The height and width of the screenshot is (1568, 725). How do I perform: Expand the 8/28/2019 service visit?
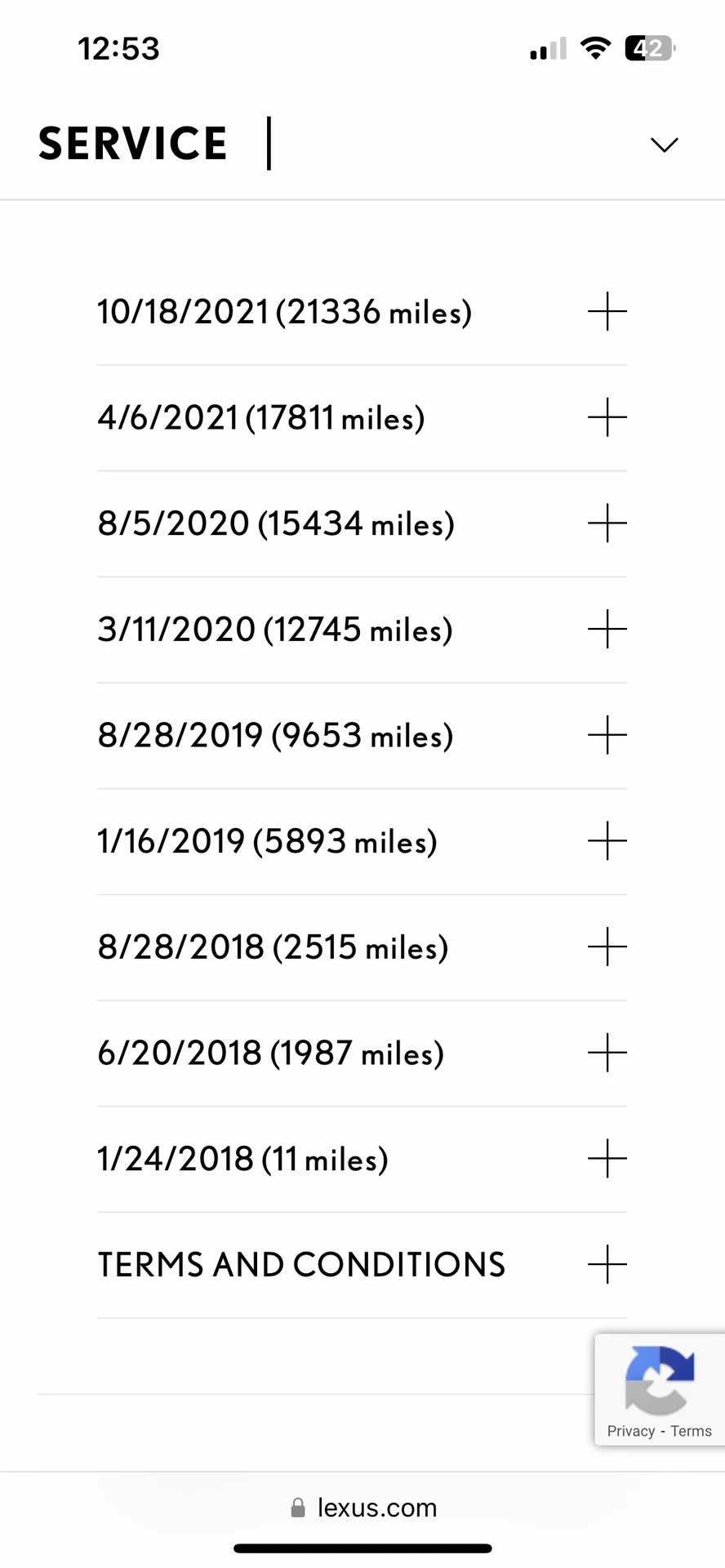point(607,735)
